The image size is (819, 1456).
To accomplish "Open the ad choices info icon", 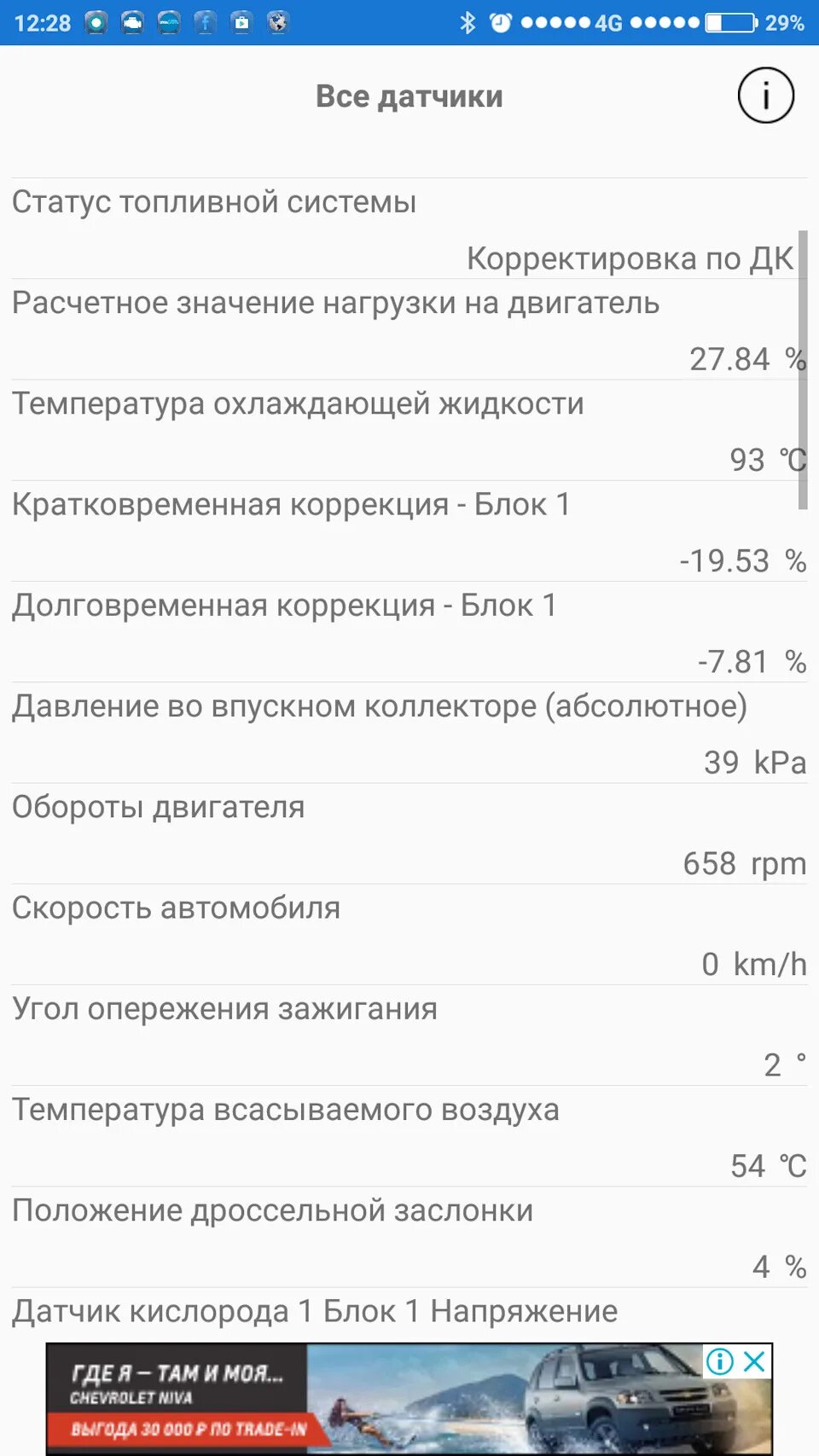I will pyautogui.click(x=720, y=1361).
